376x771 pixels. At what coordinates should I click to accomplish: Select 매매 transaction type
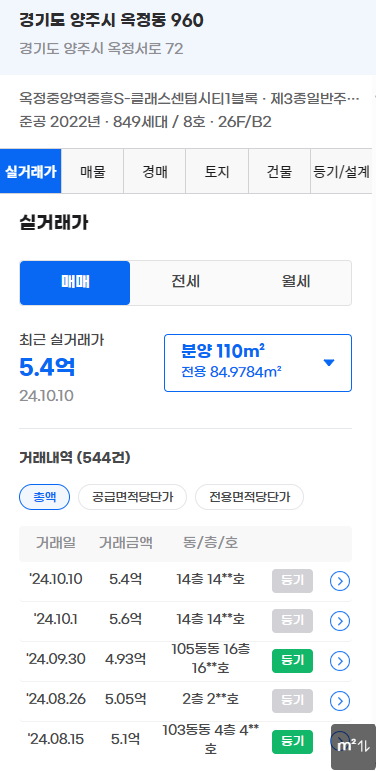[x=75, y=283]
